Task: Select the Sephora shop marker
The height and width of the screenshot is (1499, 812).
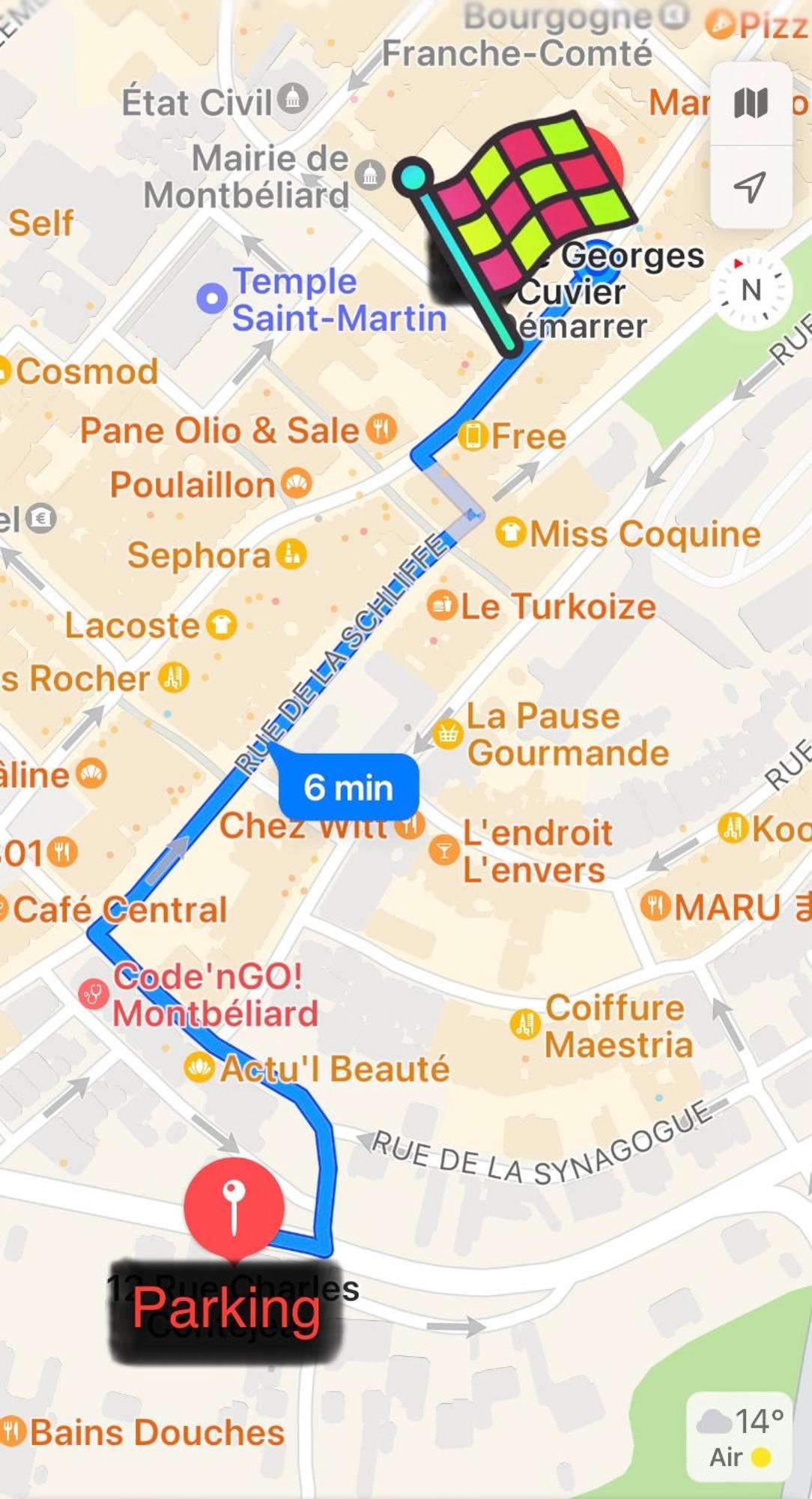Action: (291, 555)
